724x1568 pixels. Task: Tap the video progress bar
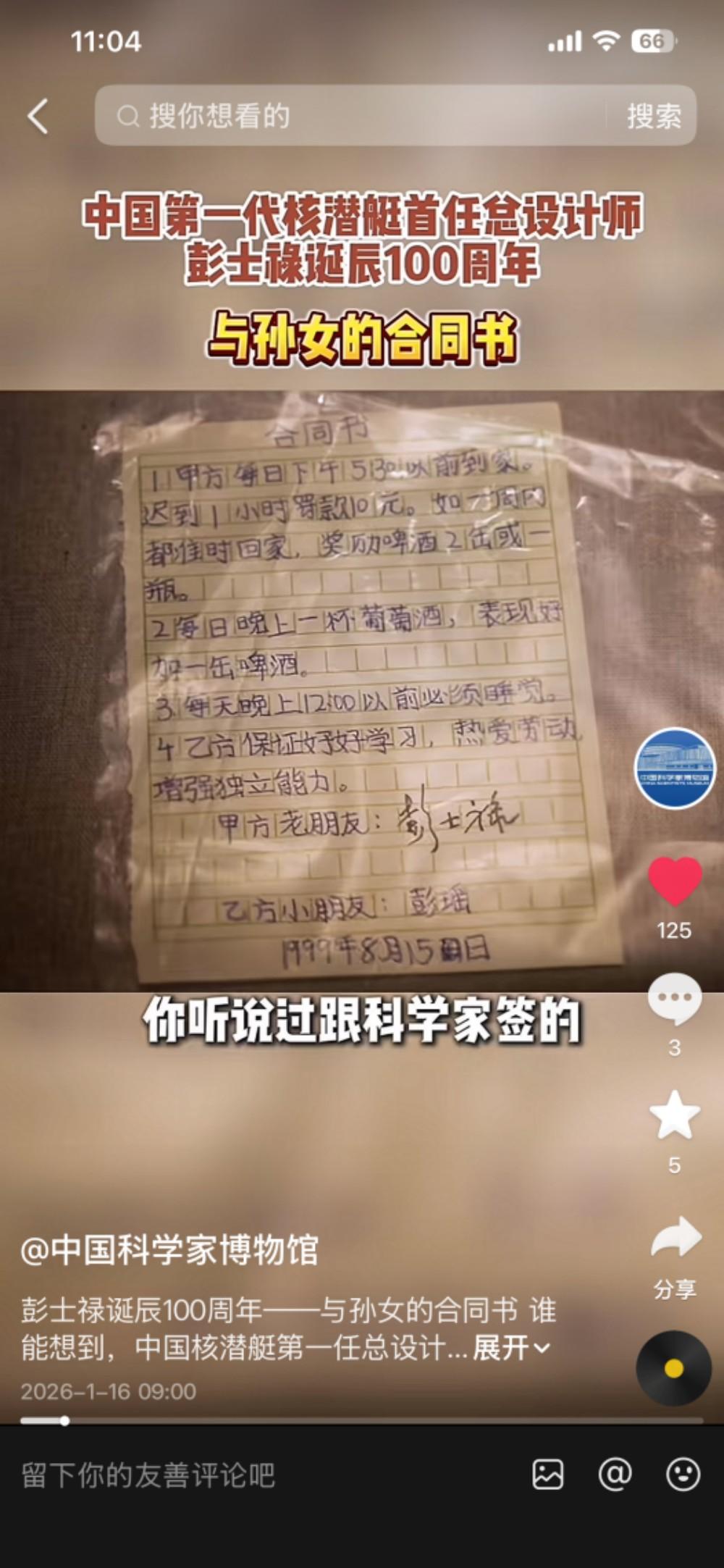pyautogui.click(x=362, y=1420)
